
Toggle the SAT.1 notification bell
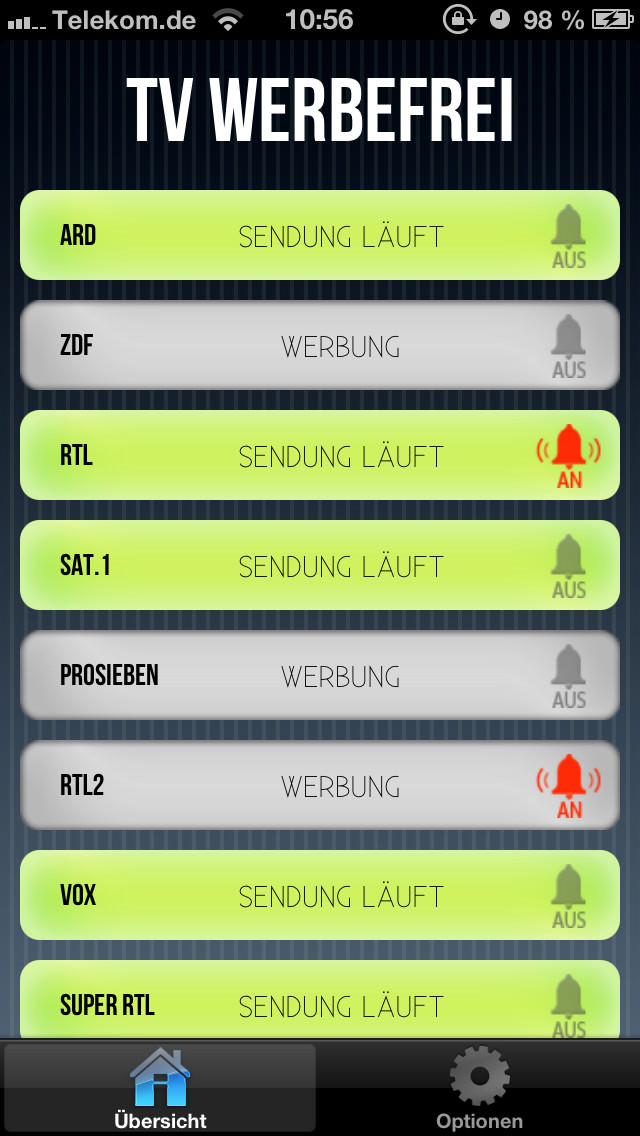coord(569,567)
